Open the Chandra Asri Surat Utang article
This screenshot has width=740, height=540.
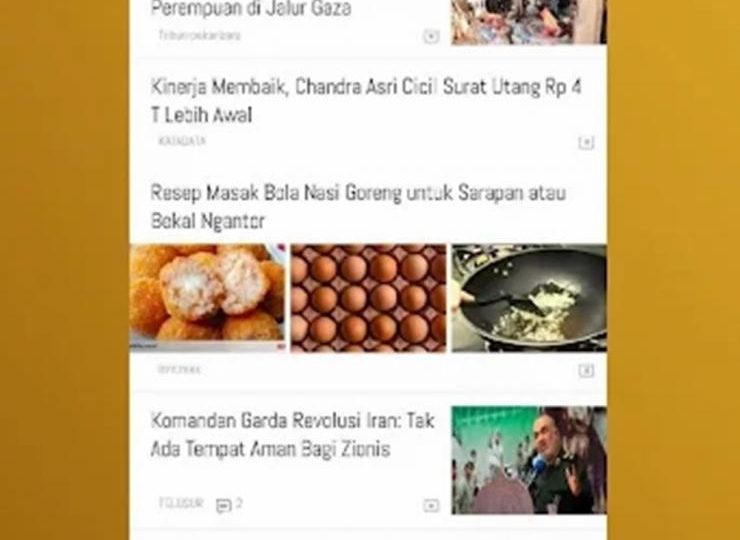[x=366, y=100]
